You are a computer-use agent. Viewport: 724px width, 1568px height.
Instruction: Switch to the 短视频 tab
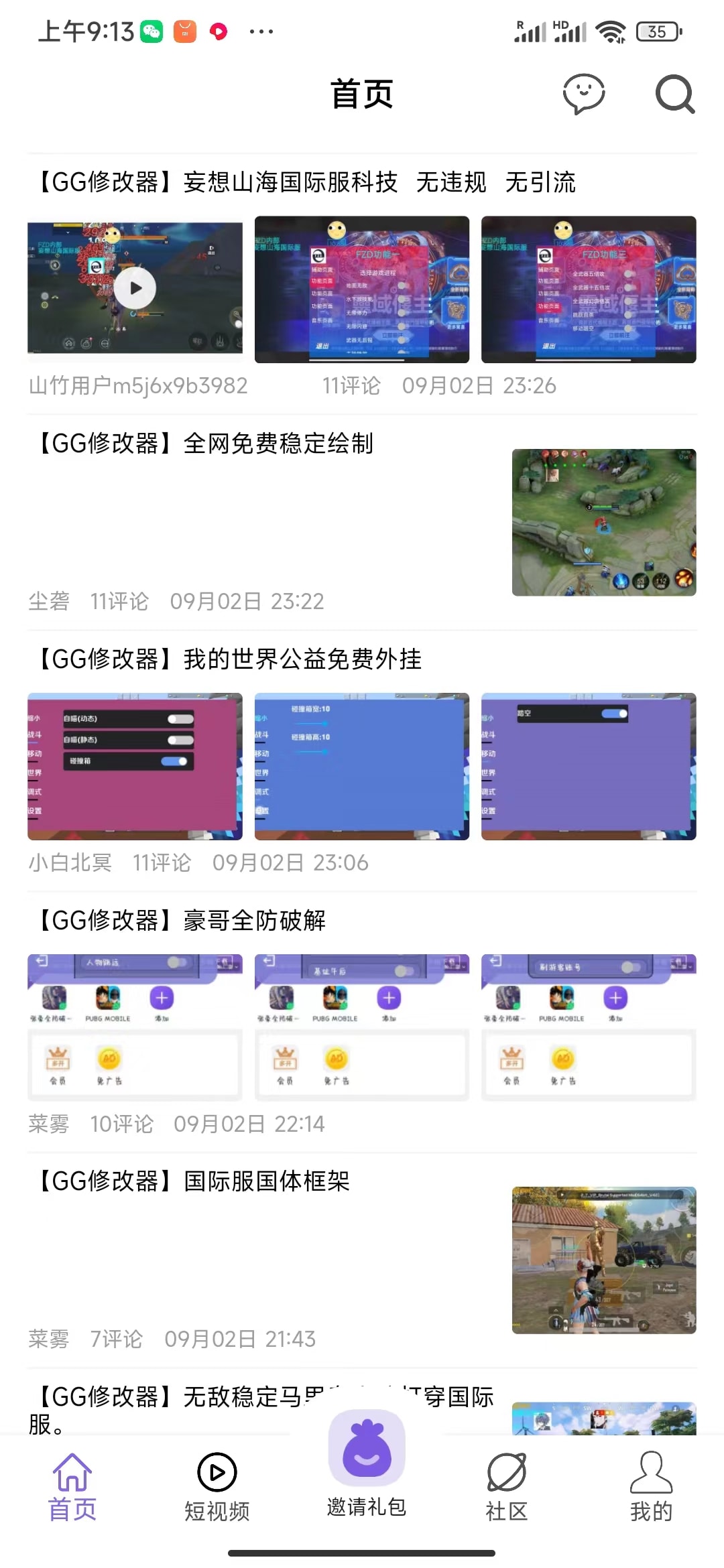tap(217, 1488)
